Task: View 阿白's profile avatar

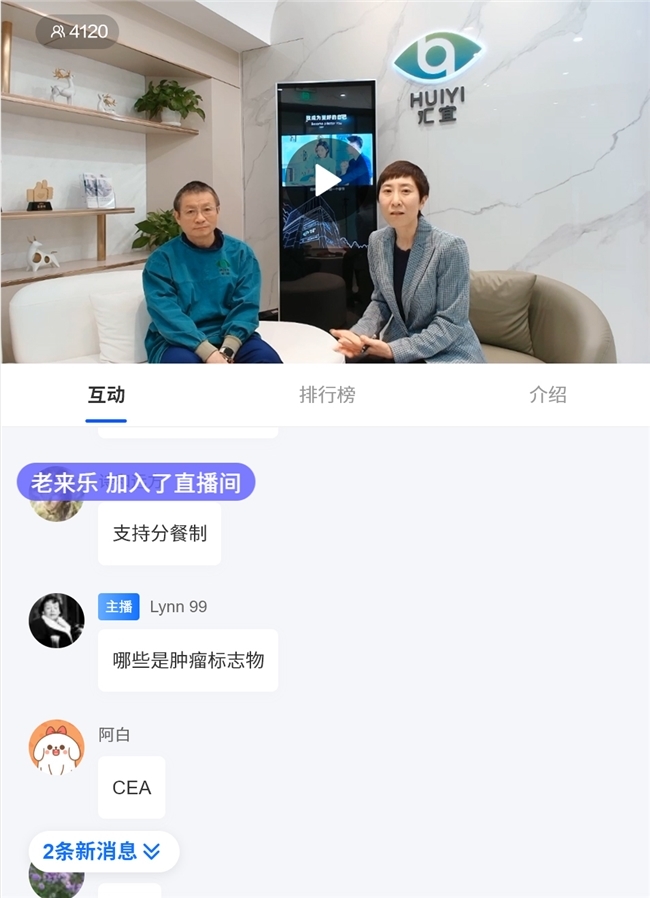Action: pos(56,747)
